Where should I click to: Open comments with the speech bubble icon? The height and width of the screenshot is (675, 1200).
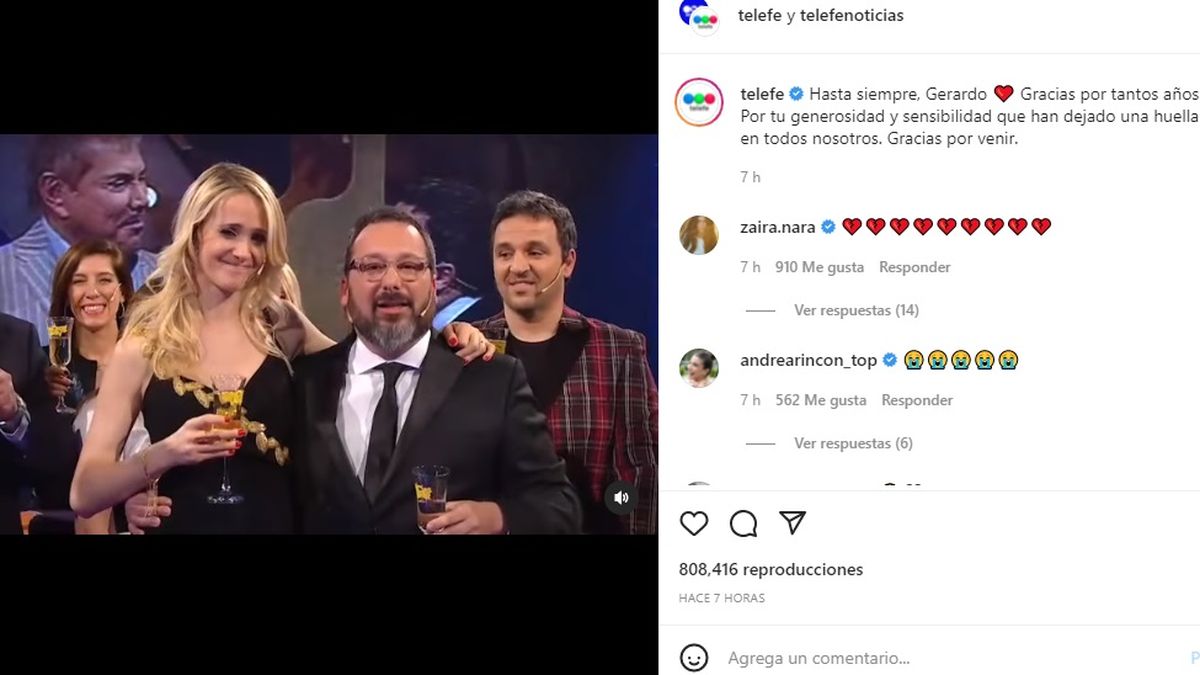pos(743,523)
